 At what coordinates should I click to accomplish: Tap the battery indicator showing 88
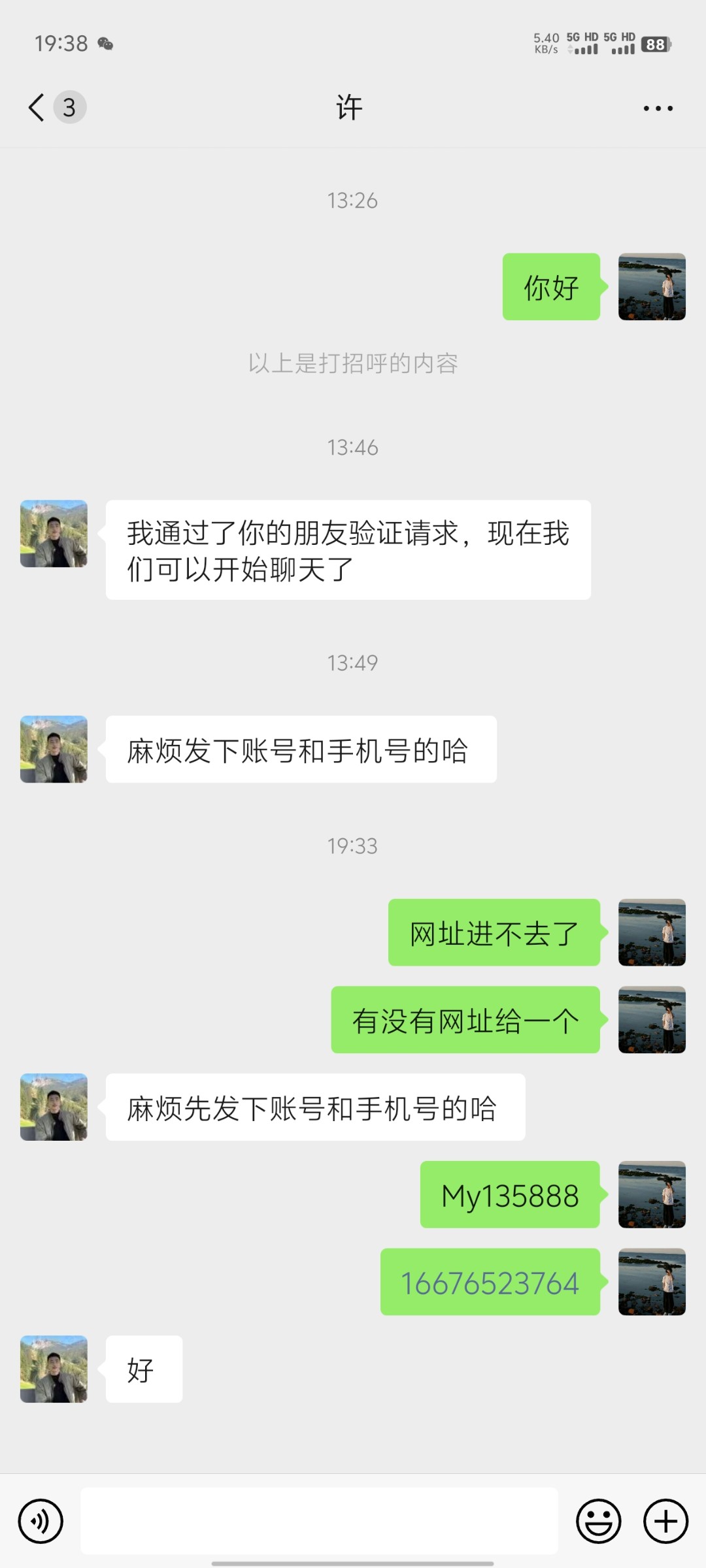click(653, 44)
